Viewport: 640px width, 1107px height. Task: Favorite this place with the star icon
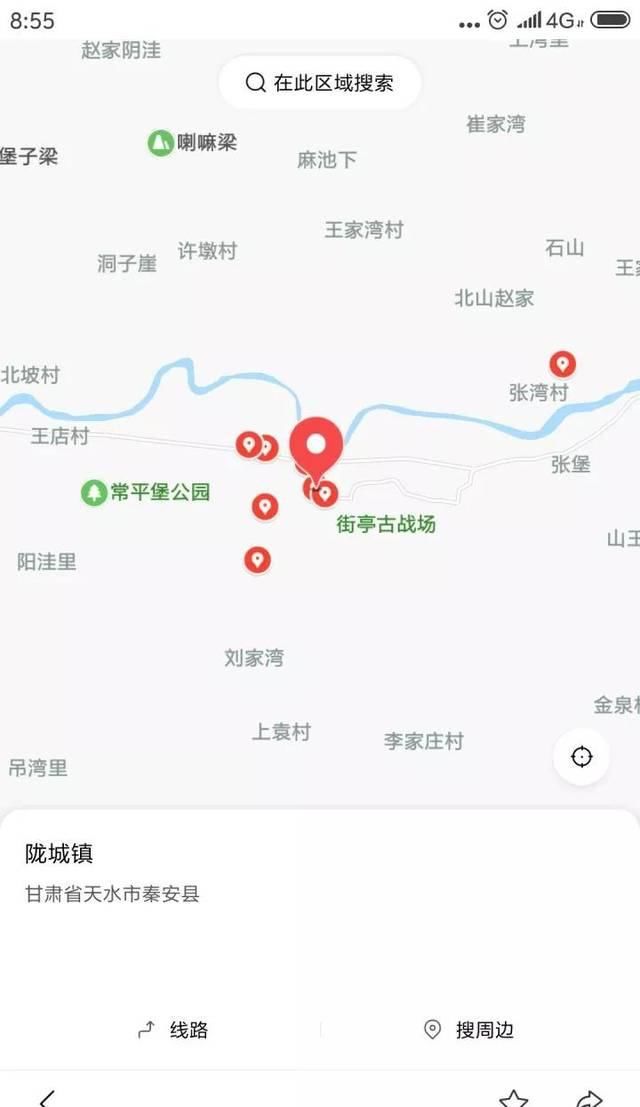[x=513, y=1098]
